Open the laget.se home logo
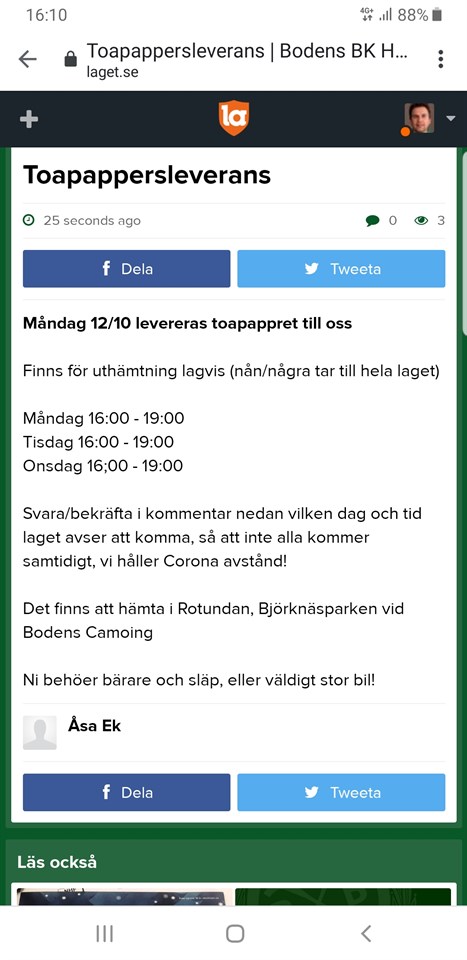The width and height of the screenshot is (467, 960). click(x=233, y=118)
